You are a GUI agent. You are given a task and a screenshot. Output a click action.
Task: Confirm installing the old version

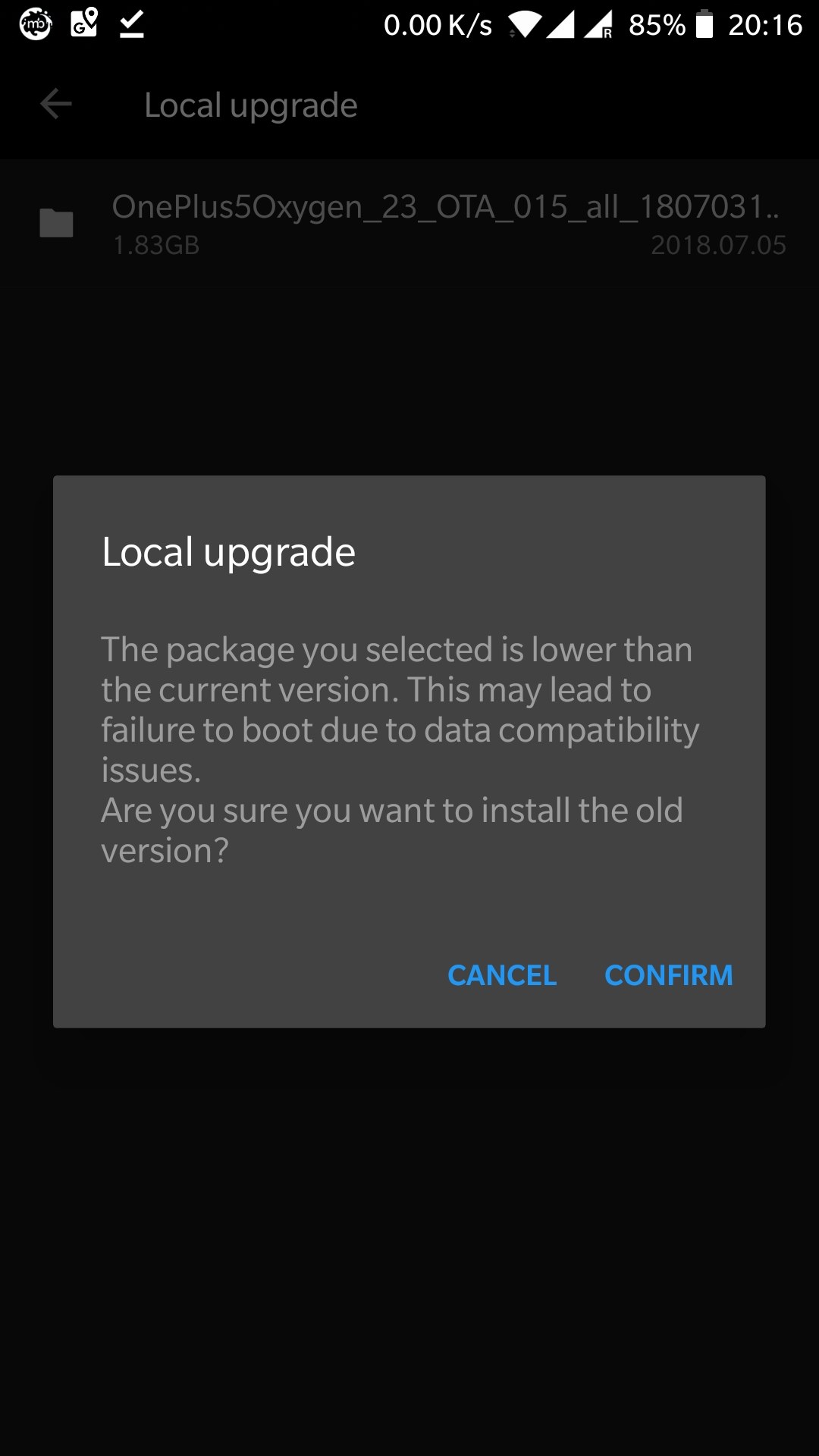668,975
